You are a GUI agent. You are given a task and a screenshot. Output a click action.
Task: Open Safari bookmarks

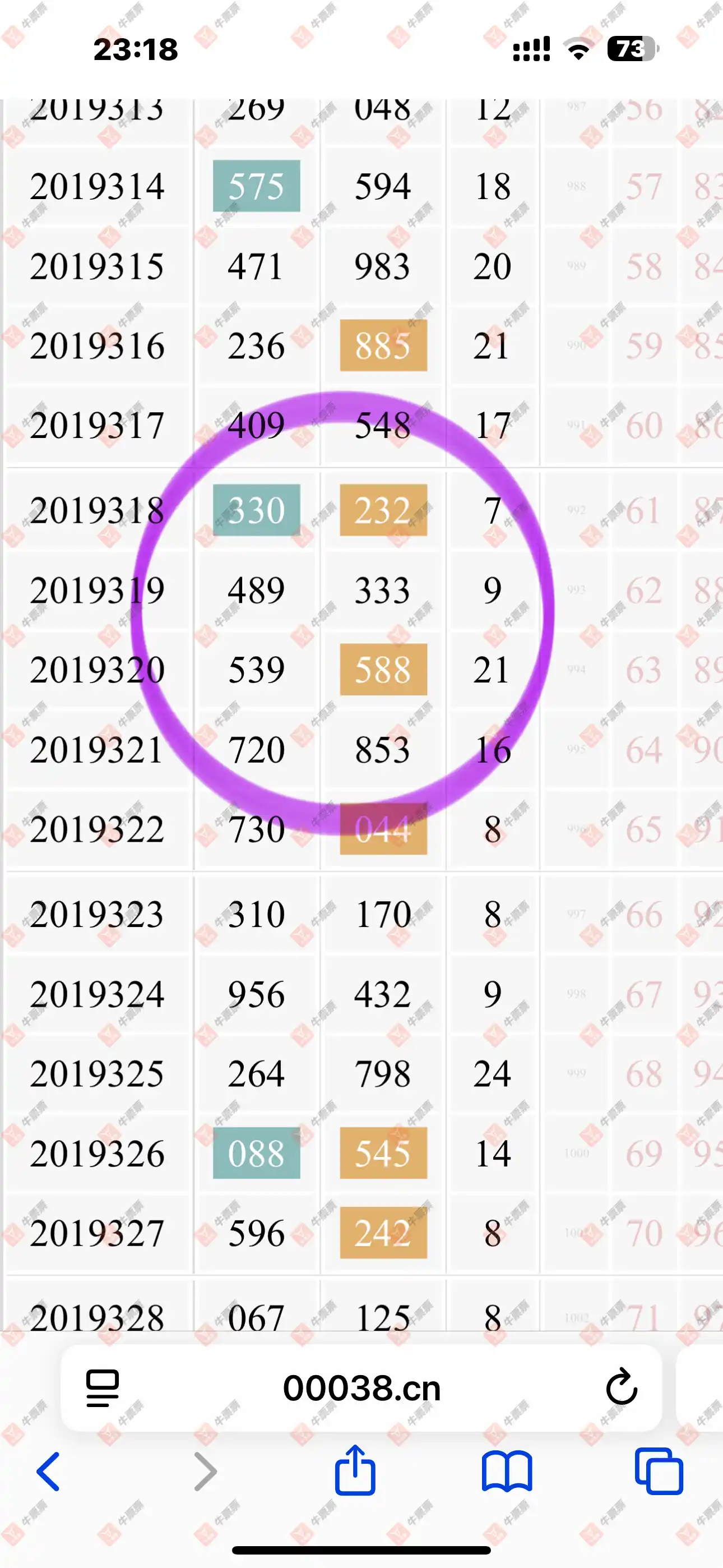(507, 1472)
